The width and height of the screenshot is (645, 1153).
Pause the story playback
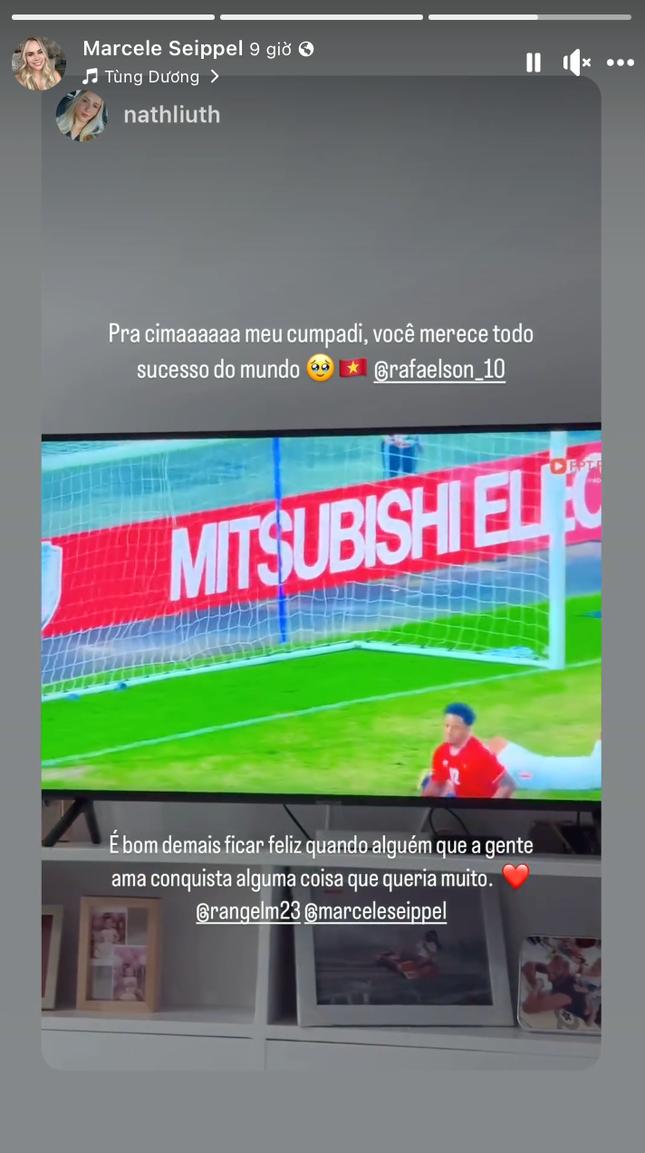point(533,62)
